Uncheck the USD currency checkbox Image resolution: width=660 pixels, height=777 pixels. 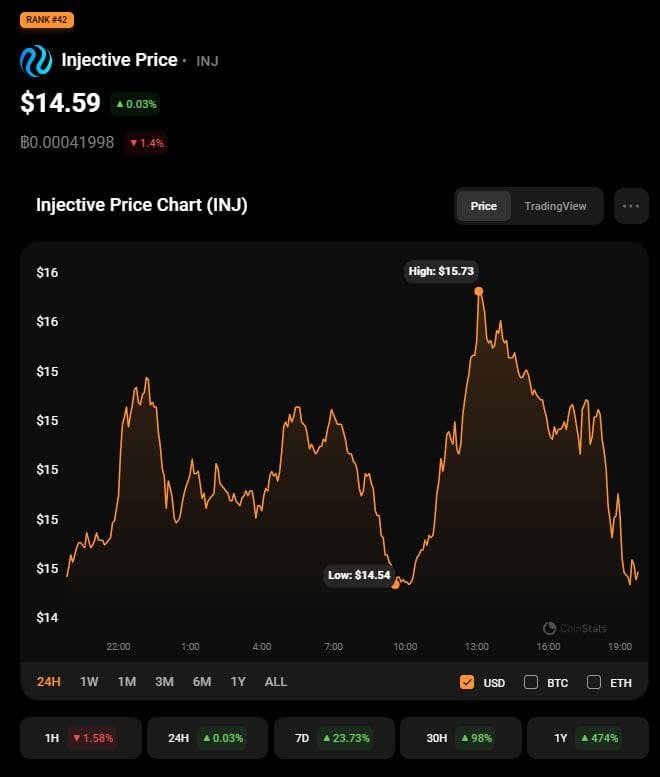click(x=467, y=683)
